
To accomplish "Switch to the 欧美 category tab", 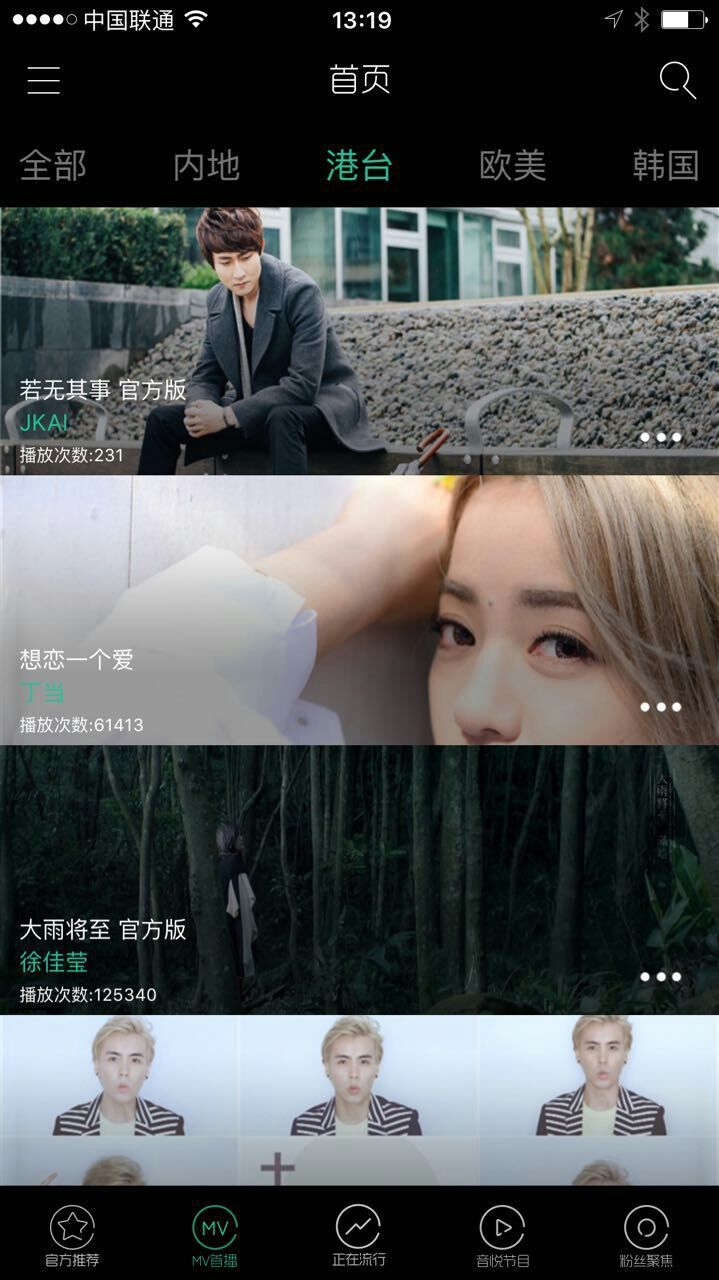I will [x=512, y=165].
